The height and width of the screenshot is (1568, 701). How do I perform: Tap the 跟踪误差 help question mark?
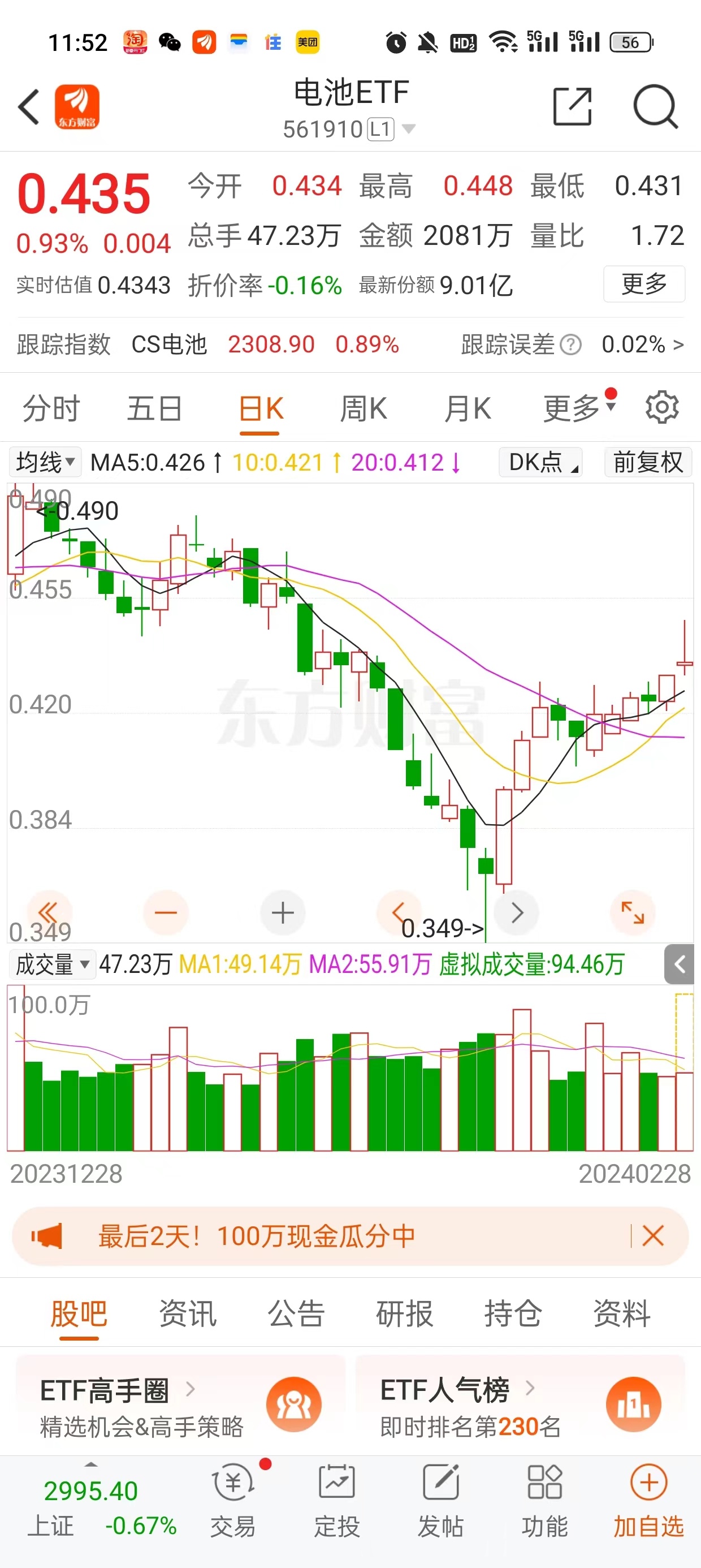[x=570, y=344]
